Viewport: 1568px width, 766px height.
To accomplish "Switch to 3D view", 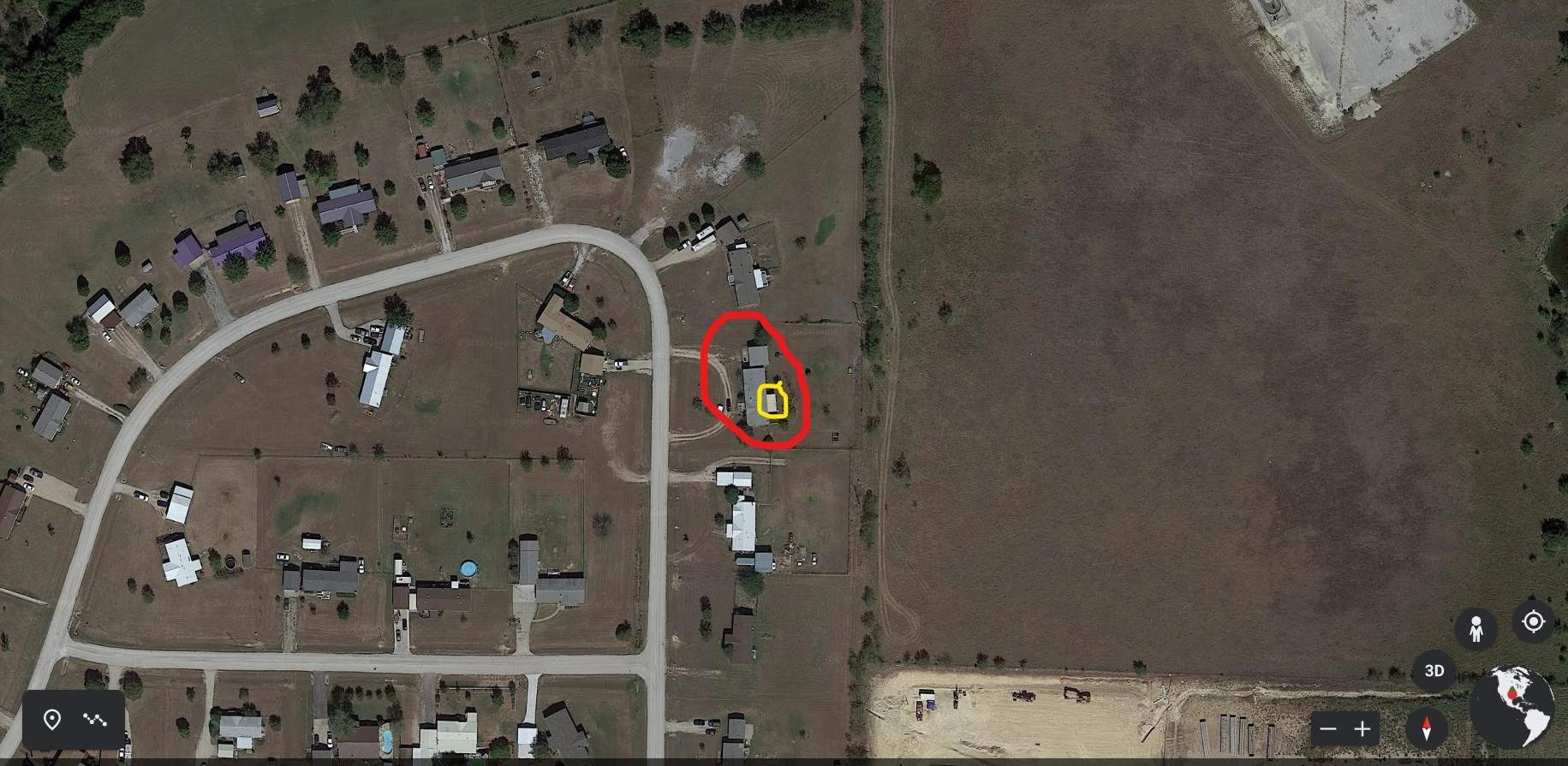I will tap(1434, 671).
